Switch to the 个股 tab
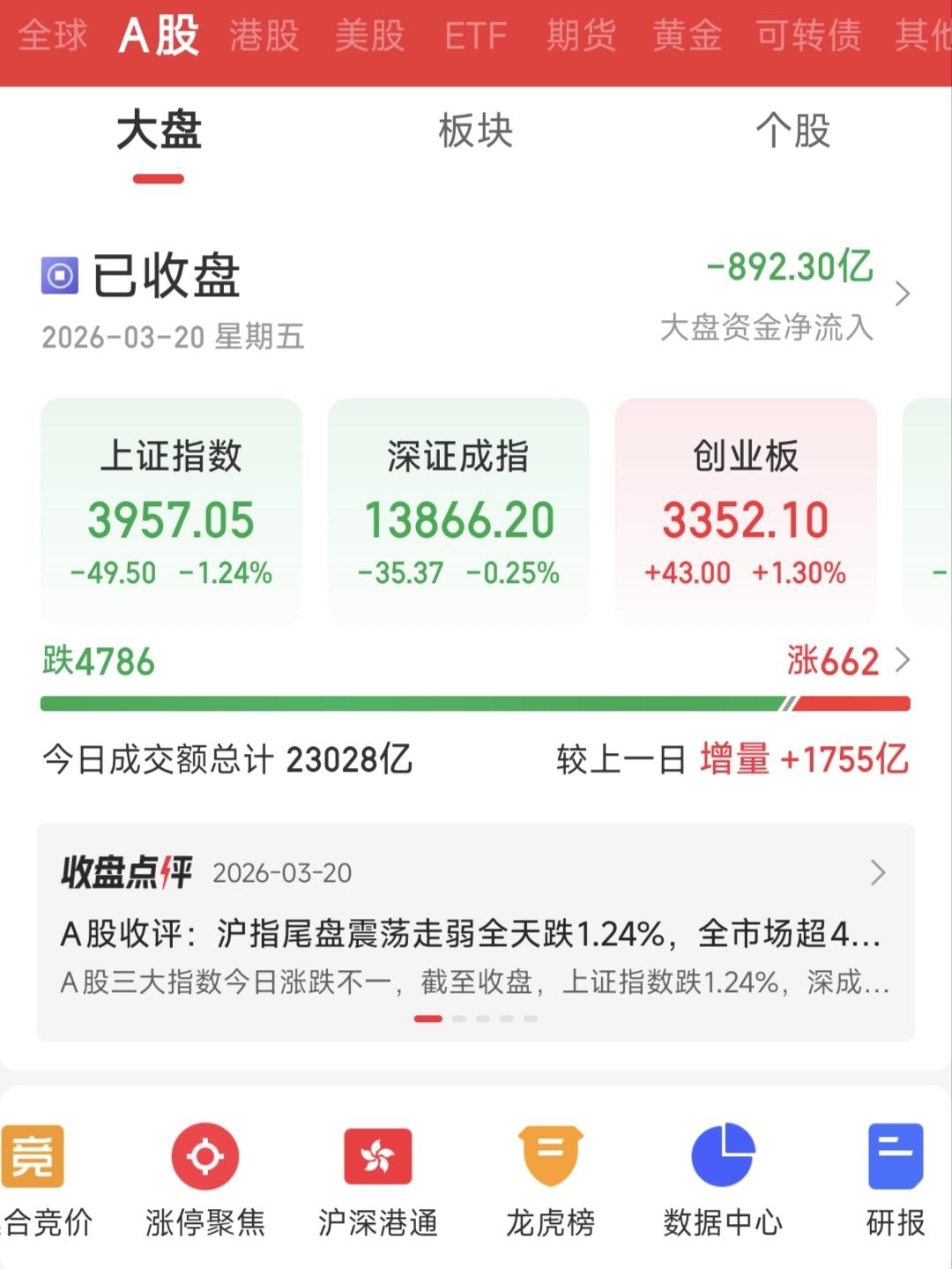Image resolution: width=952 pixels, height=1269 pixels. (x=792, y=131)
